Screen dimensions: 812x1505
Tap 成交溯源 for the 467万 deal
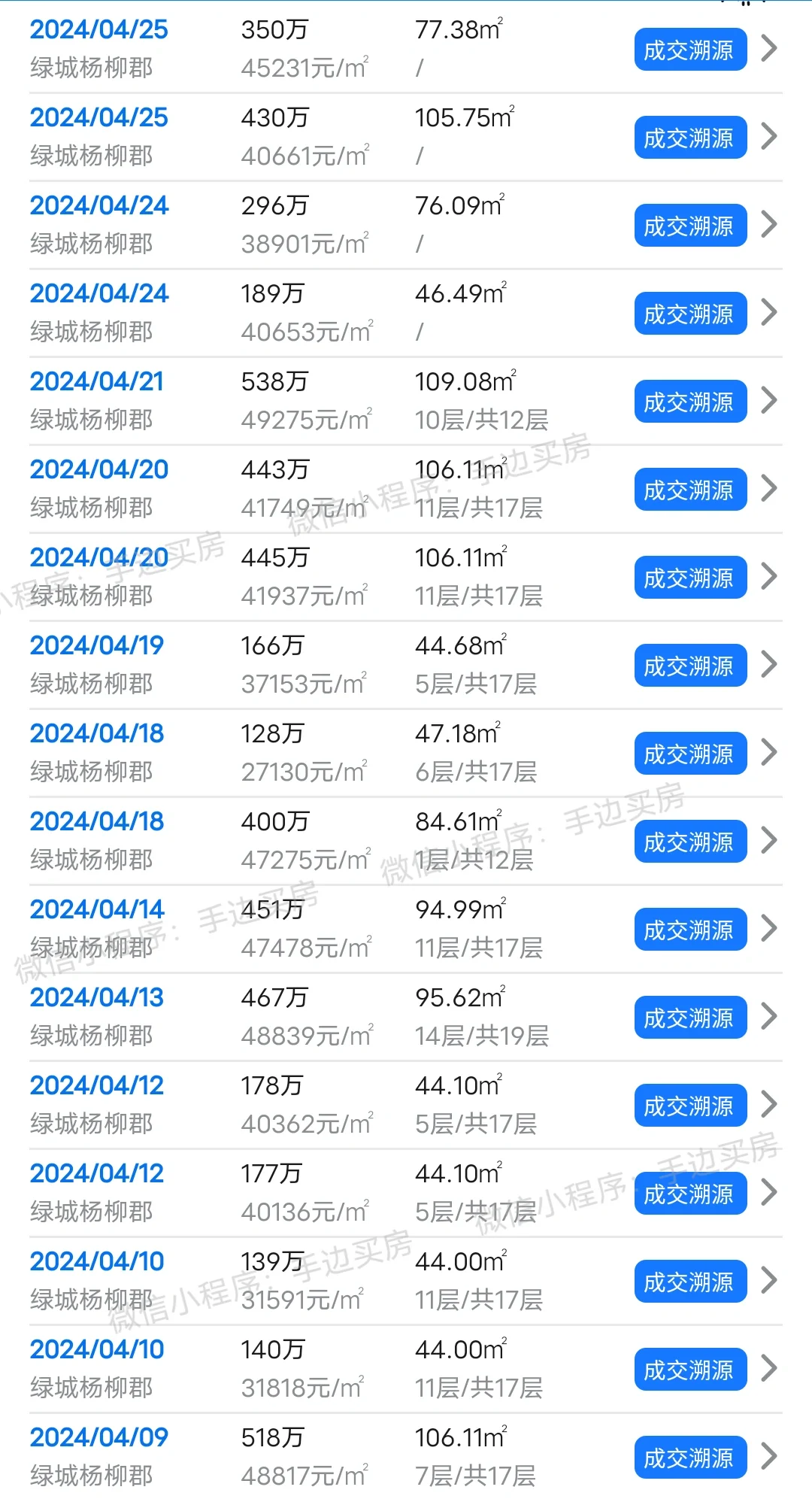coord(689,1018)
